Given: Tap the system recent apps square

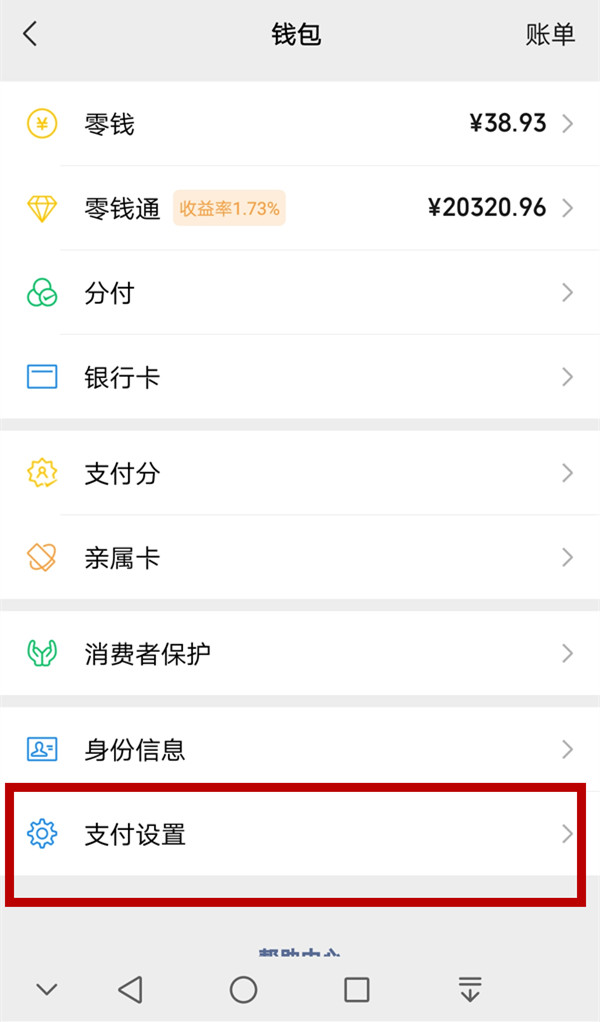Looking at the screenshot, I should pos(357,990).
